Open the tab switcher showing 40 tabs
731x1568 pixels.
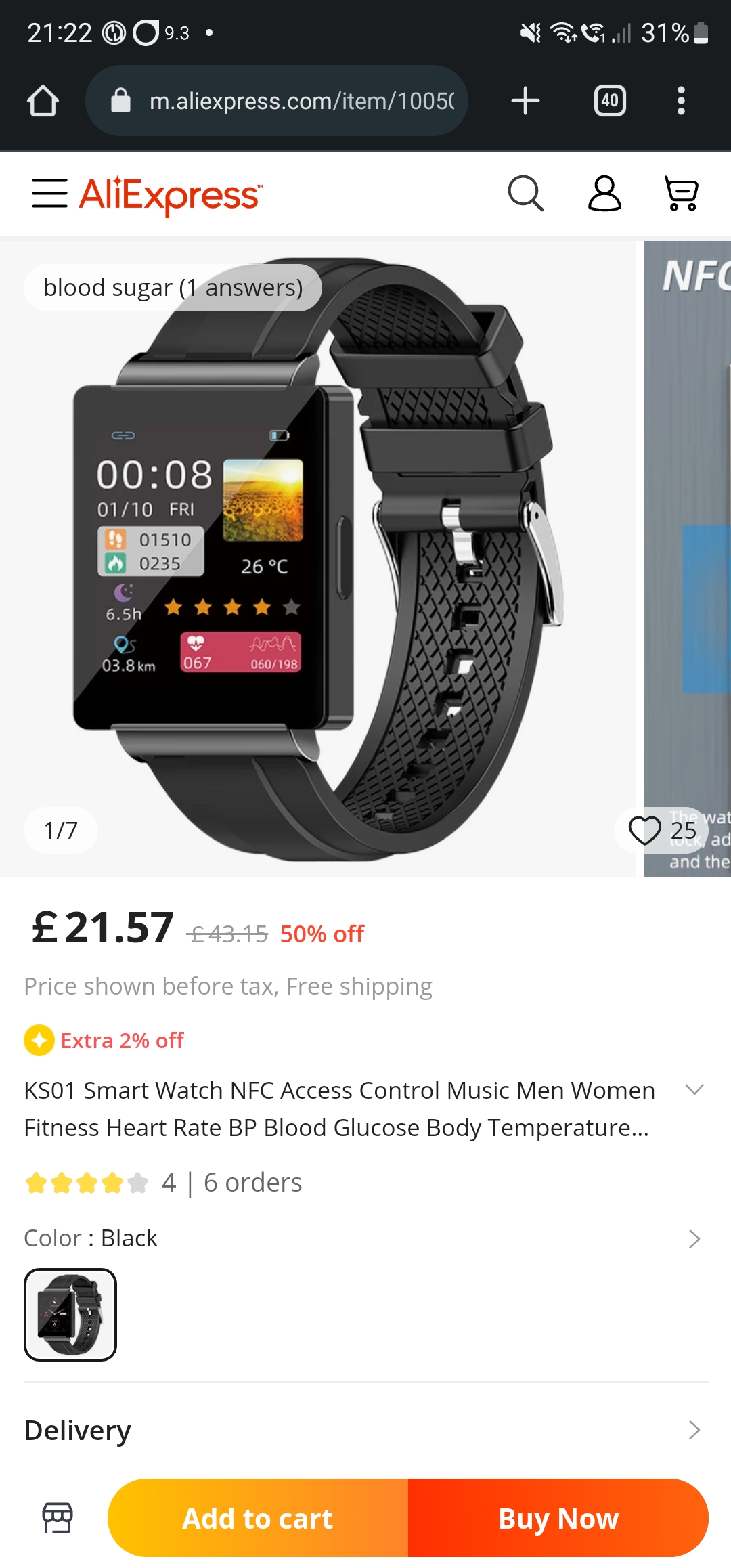click(609, 101)
